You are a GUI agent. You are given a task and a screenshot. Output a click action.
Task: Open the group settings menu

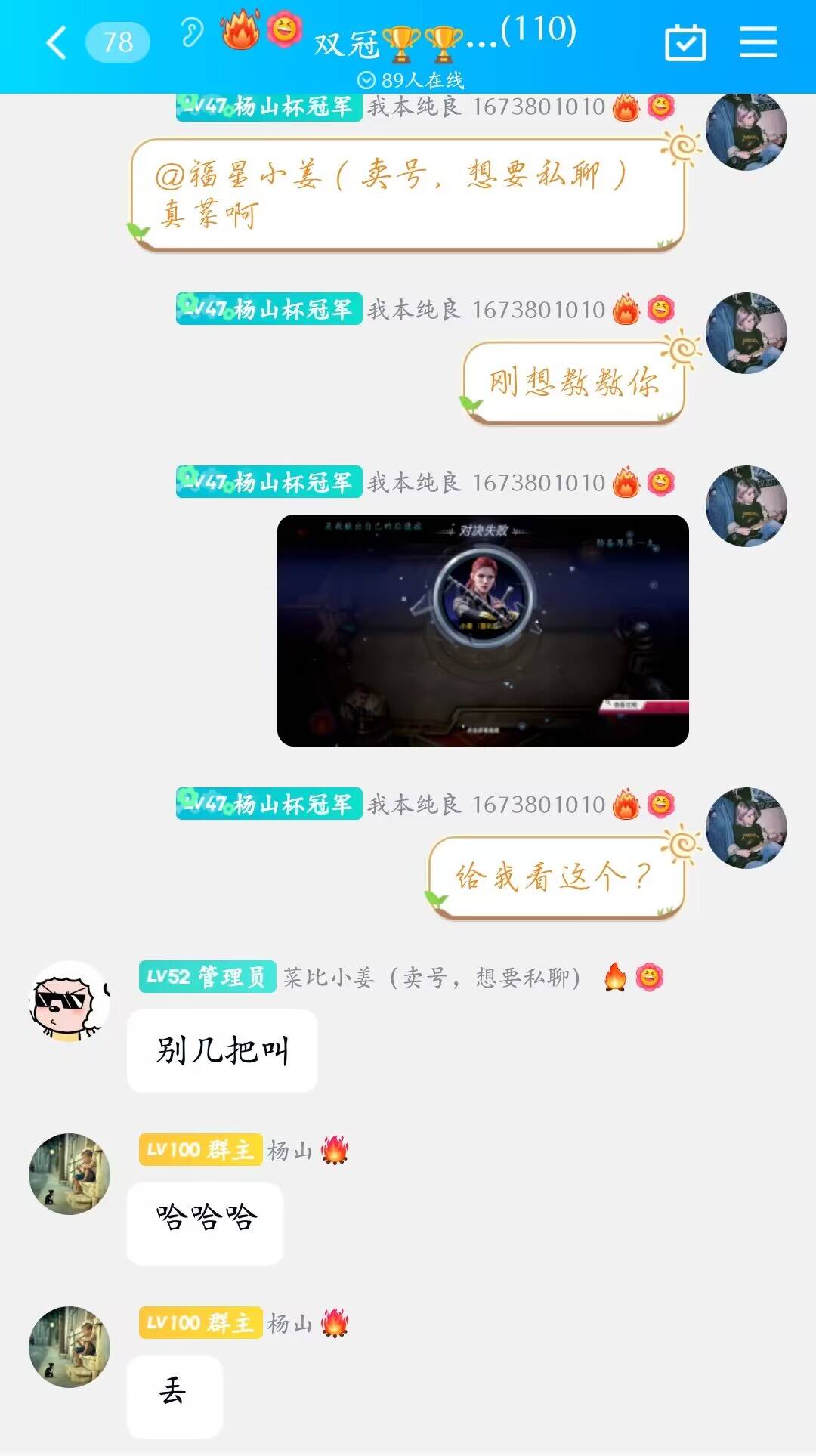click(758, 42)
